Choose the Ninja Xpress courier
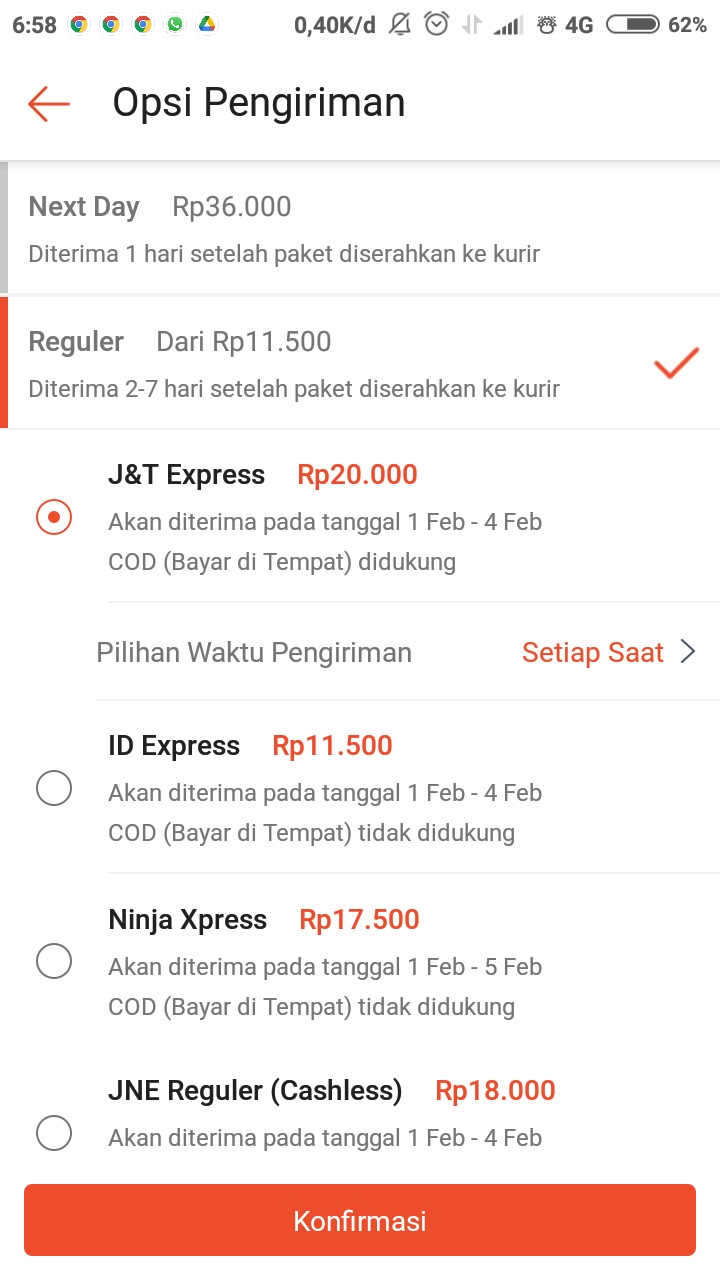The image size is (720, 1280). pyautogui.click(x=54, y=962)
